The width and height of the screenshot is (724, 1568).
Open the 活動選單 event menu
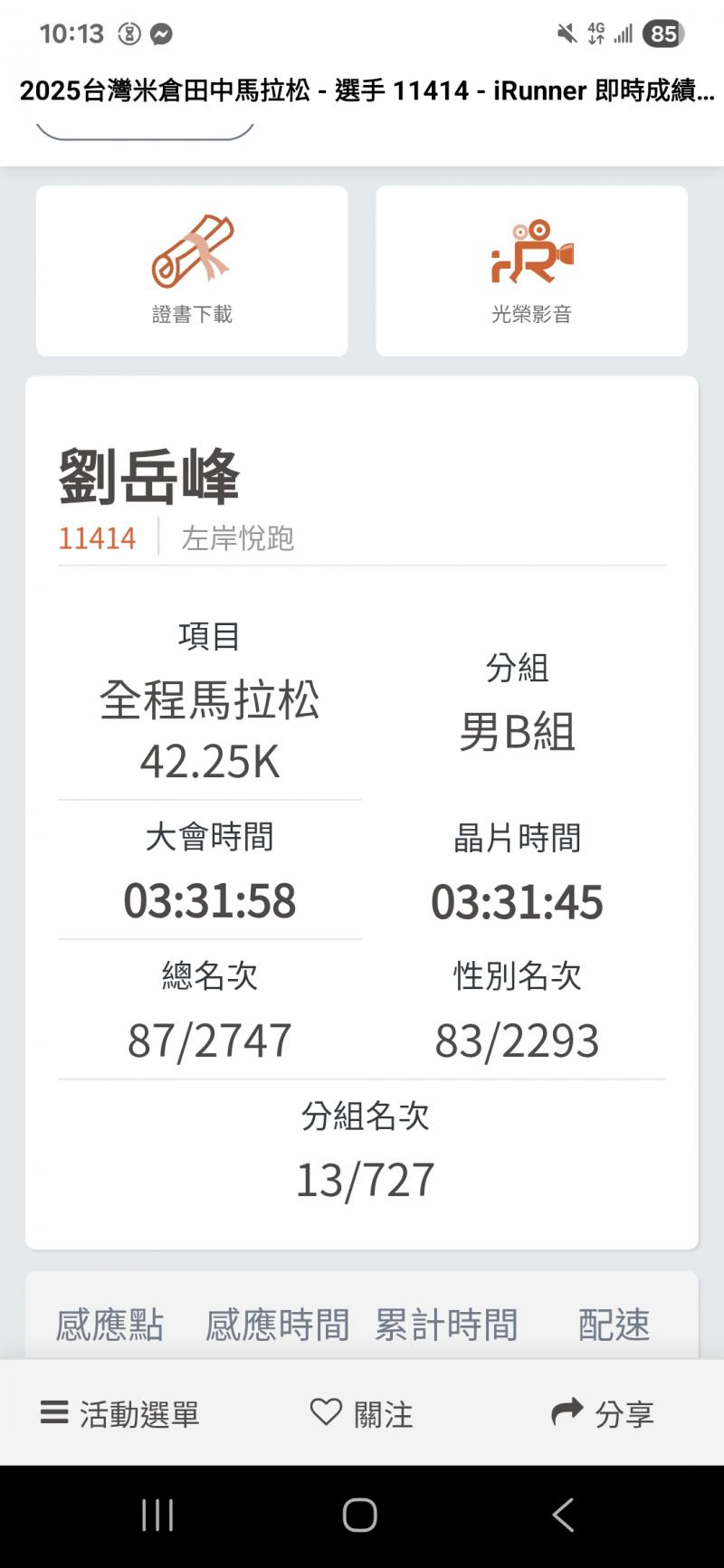[x=119, y=1413]
